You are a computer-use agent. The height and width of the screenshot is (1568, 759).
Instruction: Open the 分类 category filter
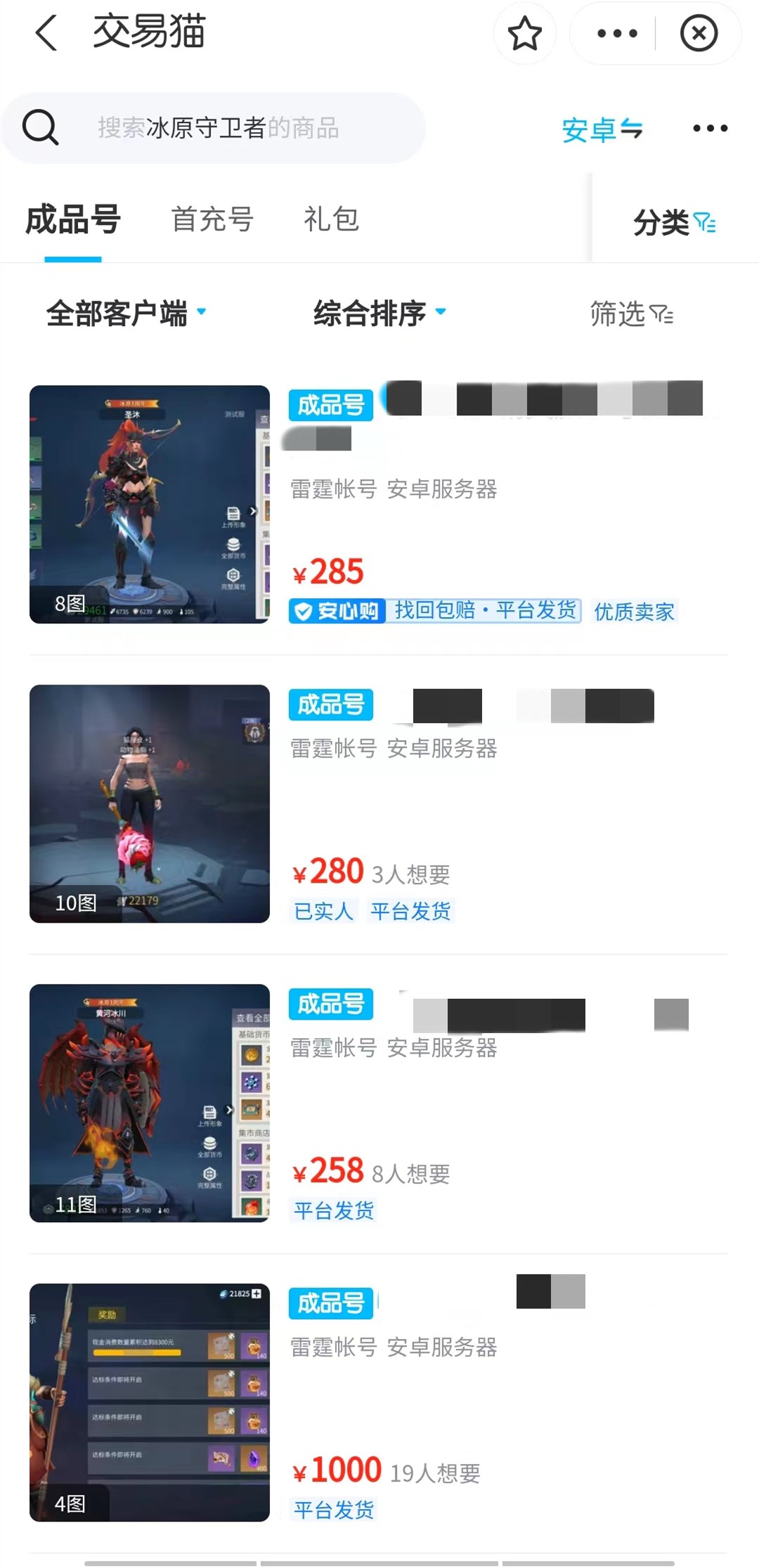pyautogui.click(x=673, y=223)
